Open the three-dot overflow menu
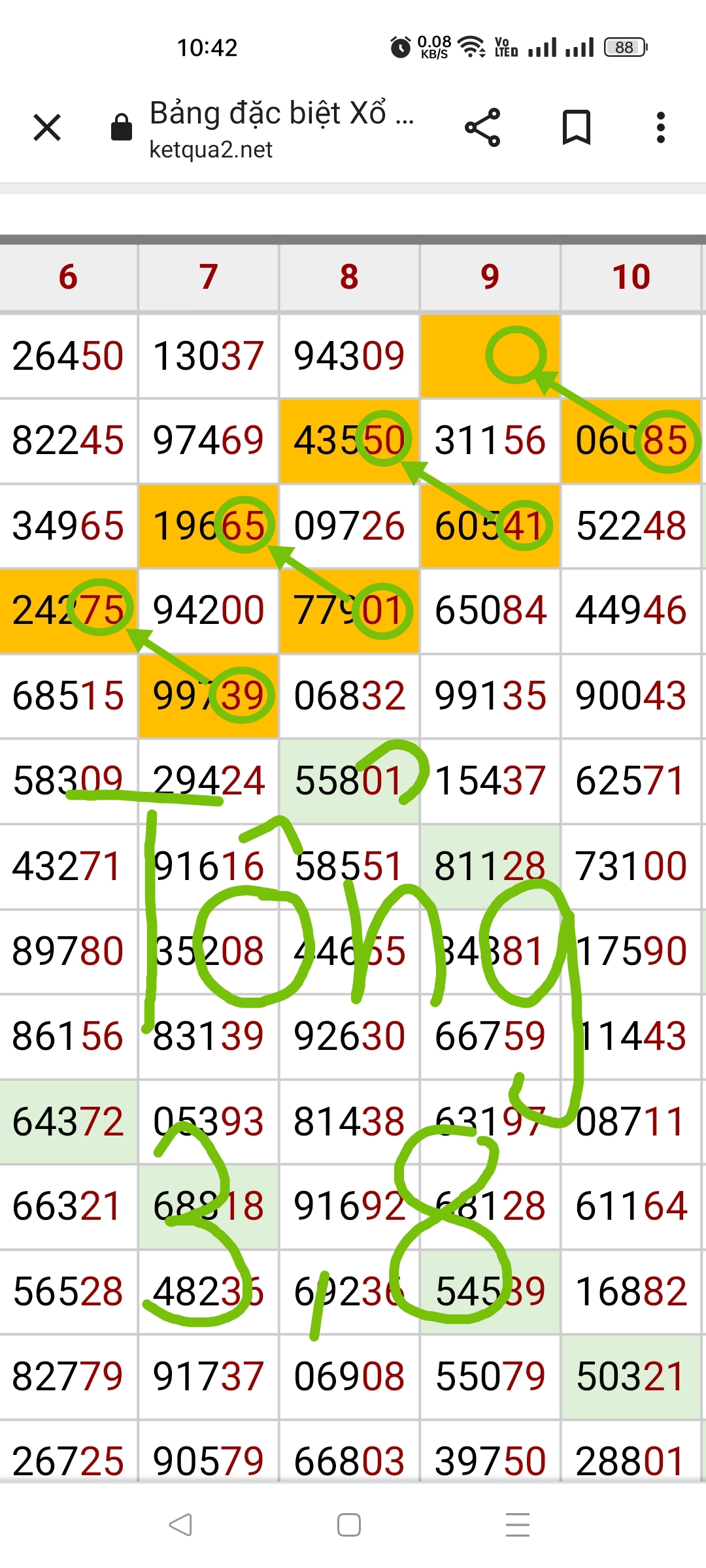Image resolution: width=706 pixels, height=1568 pixels. coord(661,127)
